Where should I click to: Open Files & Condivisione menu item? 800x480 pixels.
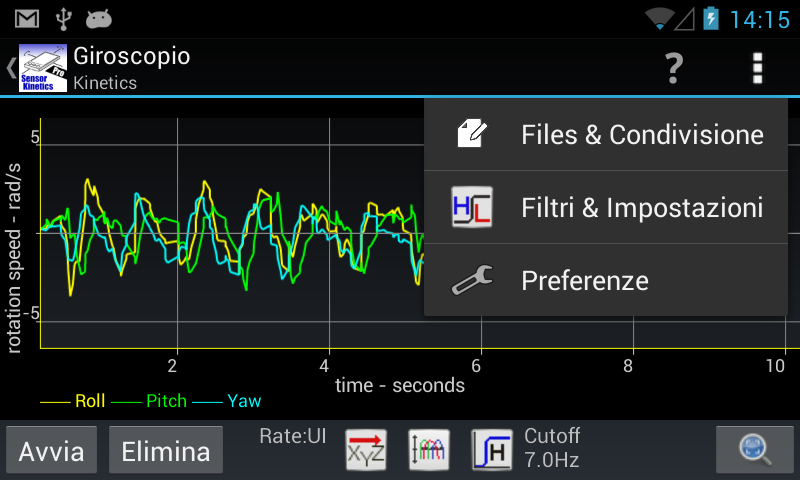click(606, 134)
